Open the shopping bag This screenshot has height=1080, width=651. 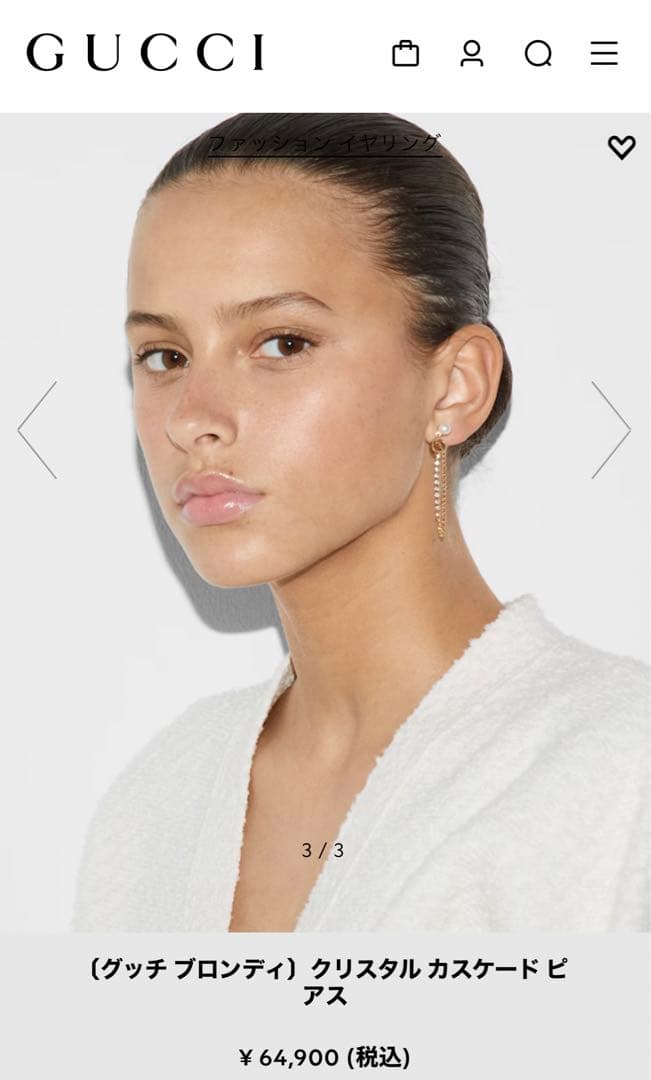click(405, 53)
